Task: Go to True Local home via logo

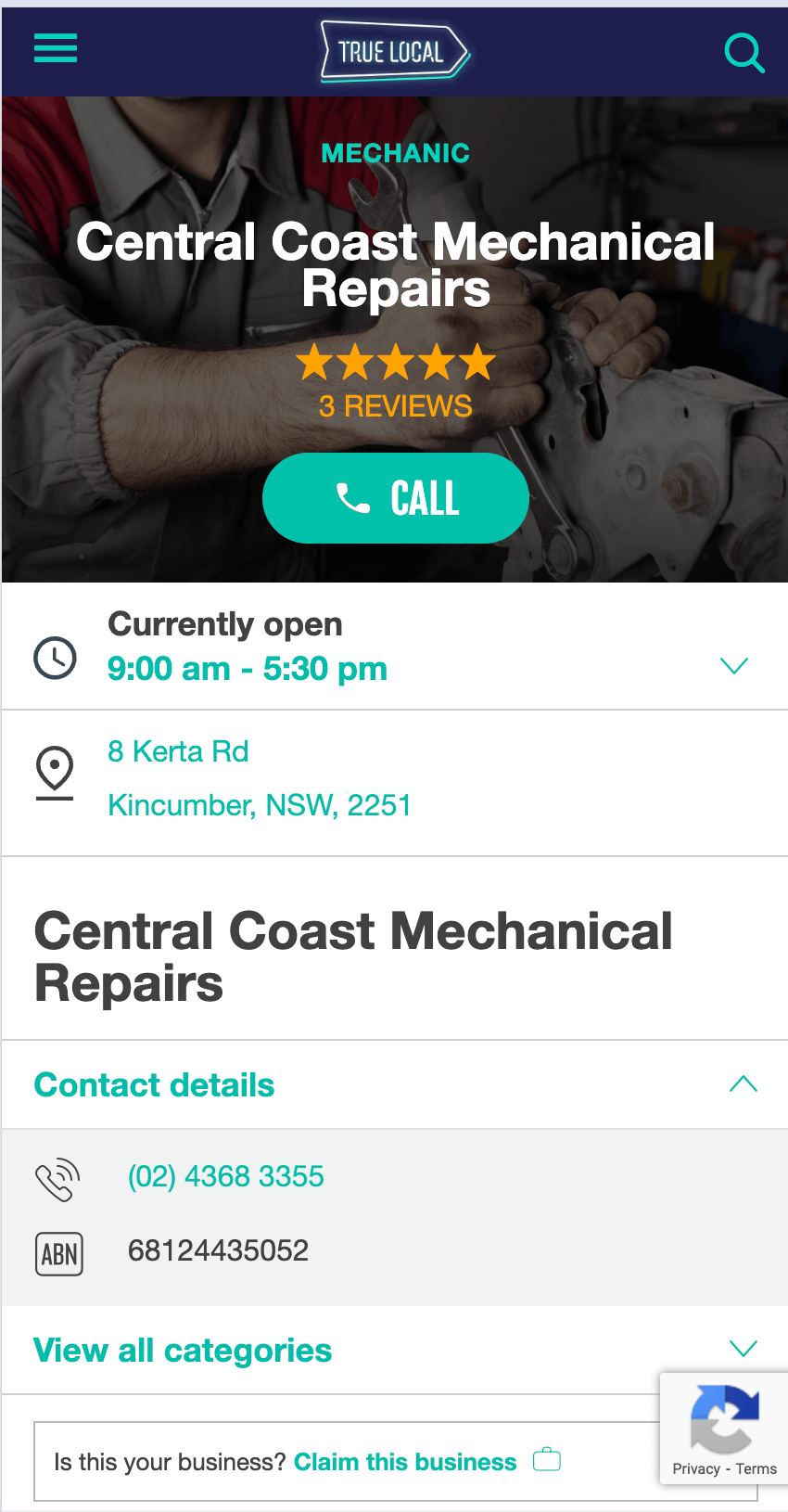Action: [395, 52]
